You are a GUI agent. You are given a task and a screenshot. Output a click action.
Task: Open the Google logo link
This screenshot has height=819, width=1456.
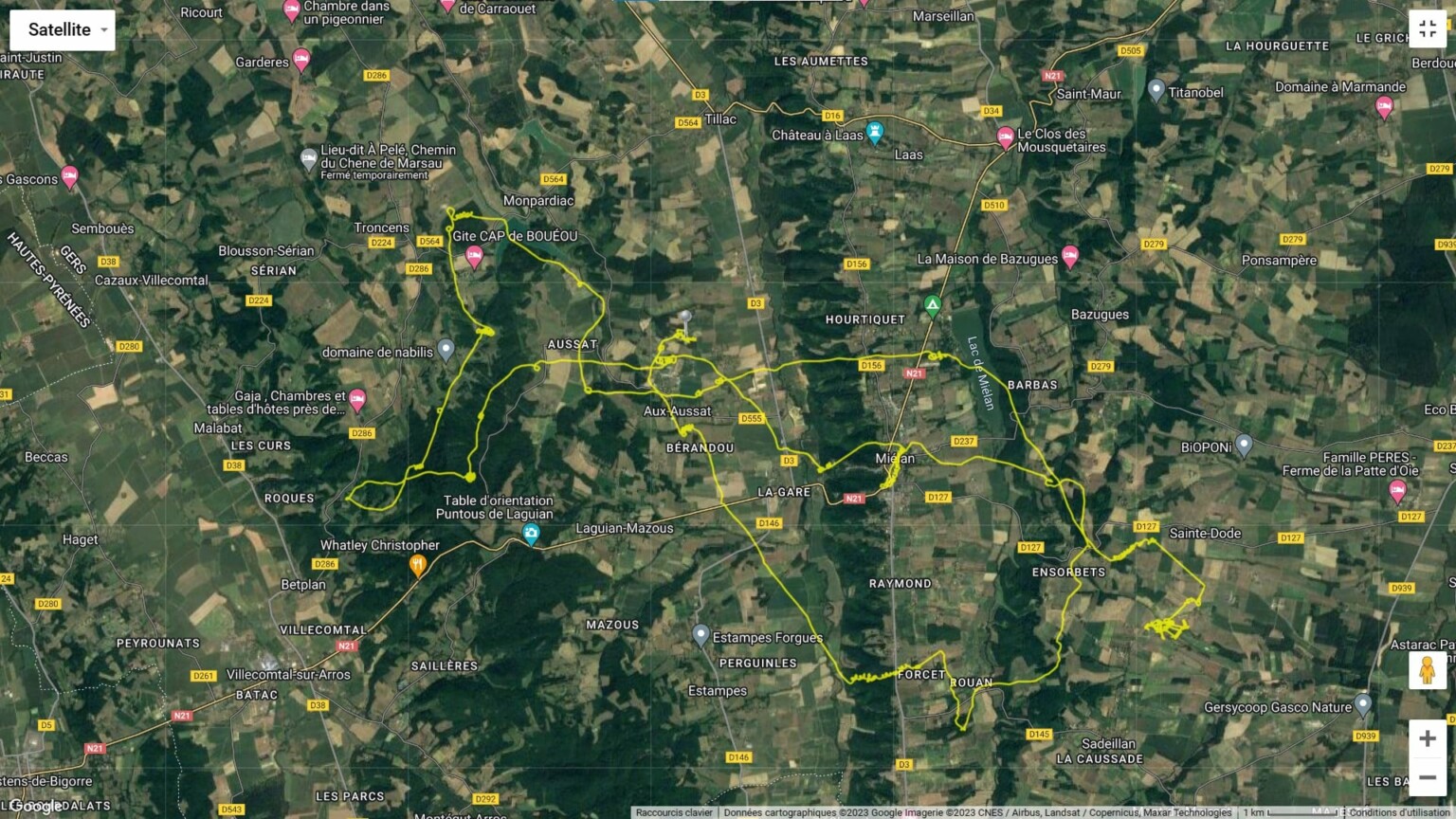coord(35,806)
